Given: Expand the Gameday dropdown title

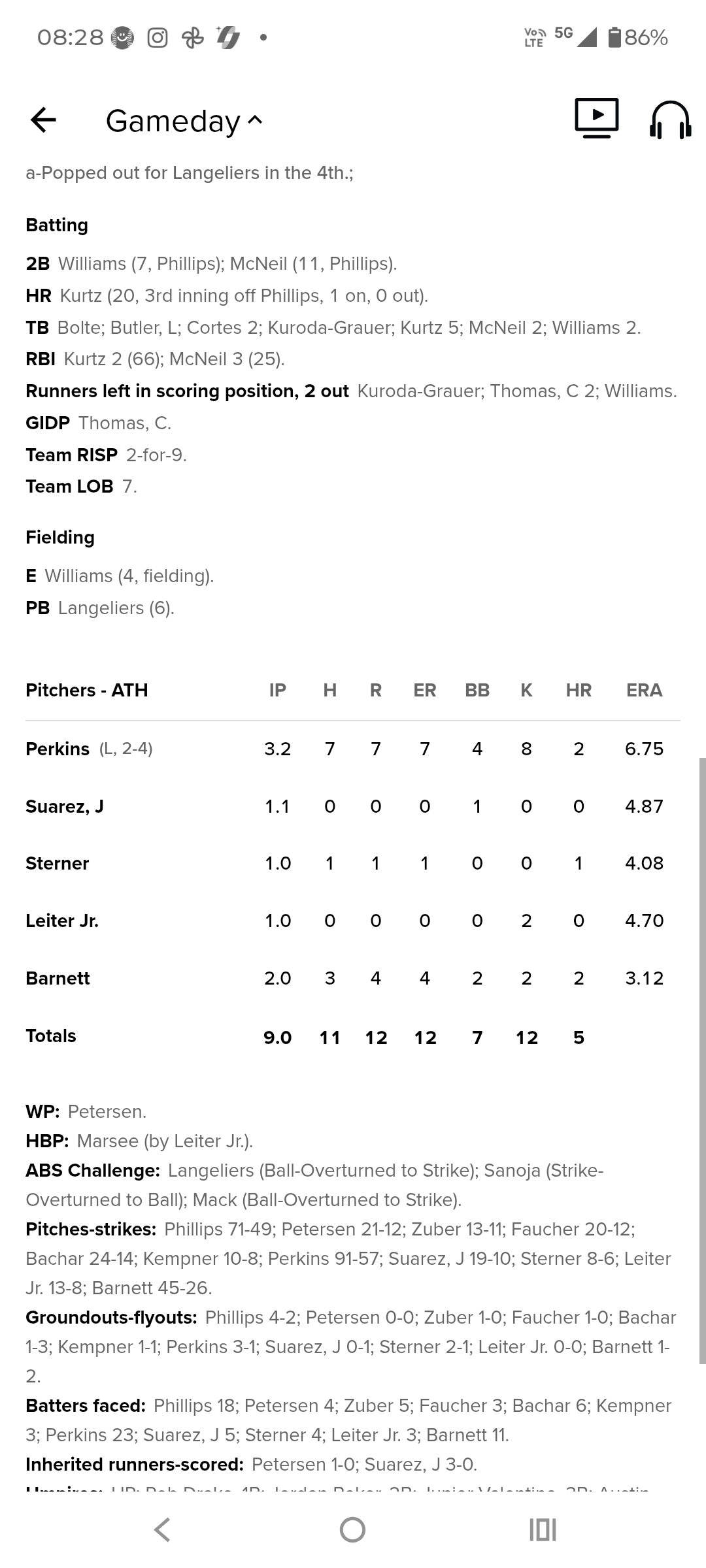Looking at the screenshot, I should [x=184, y=121].
